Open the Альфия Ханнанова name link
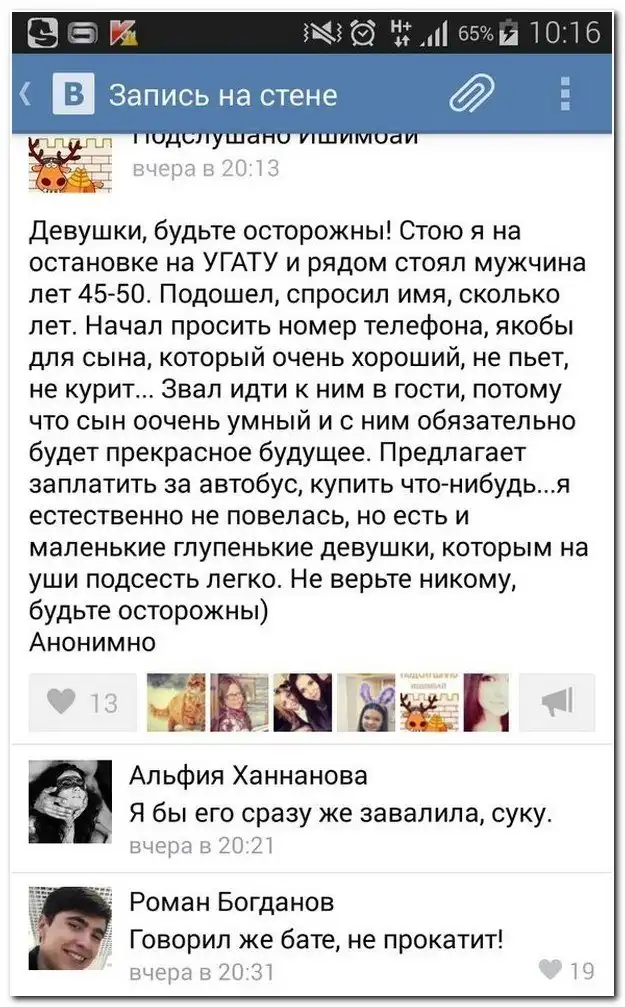The image size is (625, 1007). 248,775
